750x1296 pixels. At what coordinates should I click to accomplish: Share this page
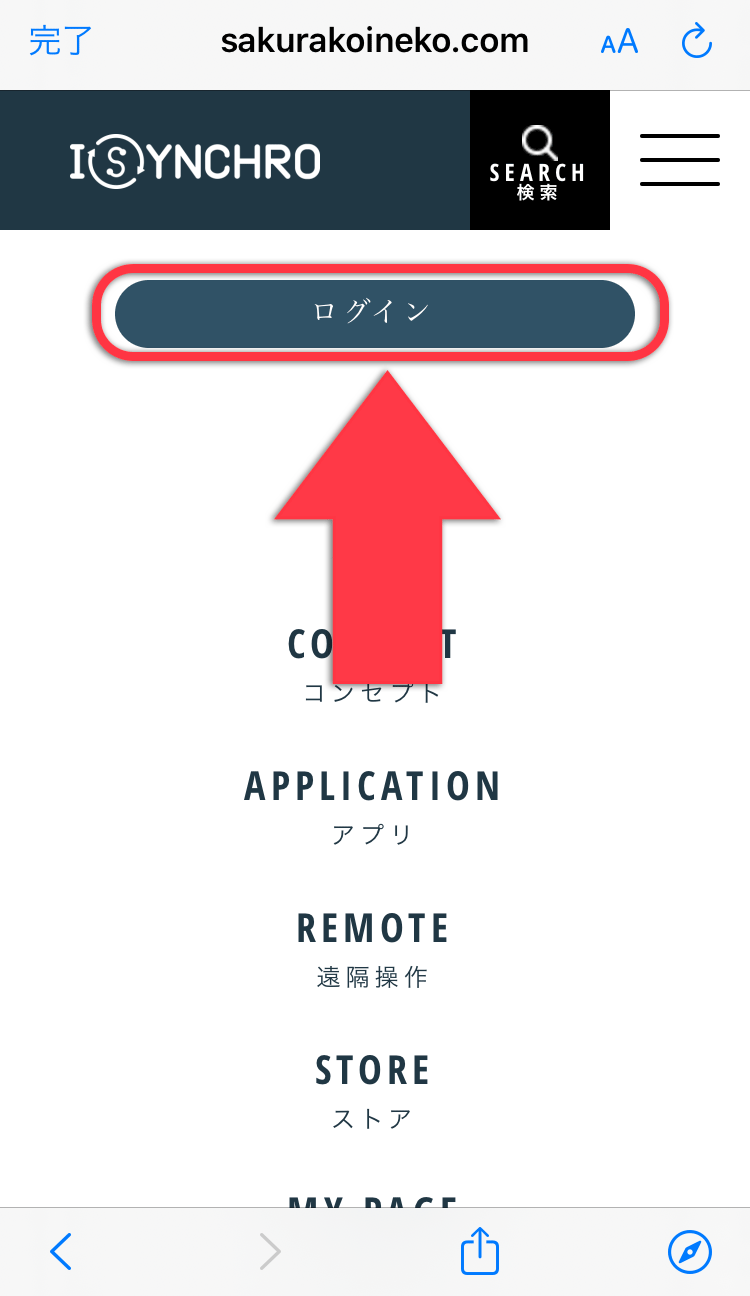[x=480, y=1250]
